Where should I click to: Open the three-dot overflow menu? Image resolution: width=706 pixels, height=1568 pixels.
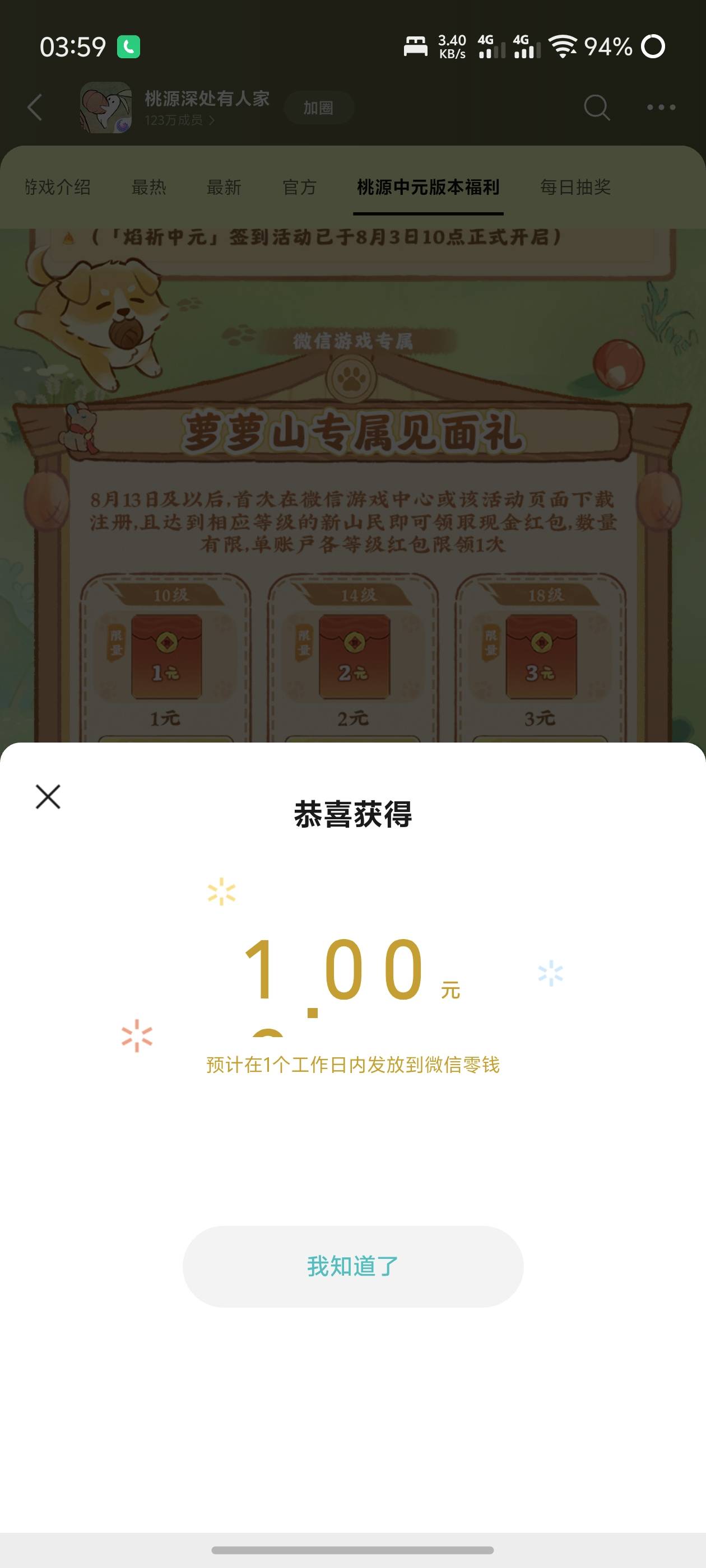(661, 108)
